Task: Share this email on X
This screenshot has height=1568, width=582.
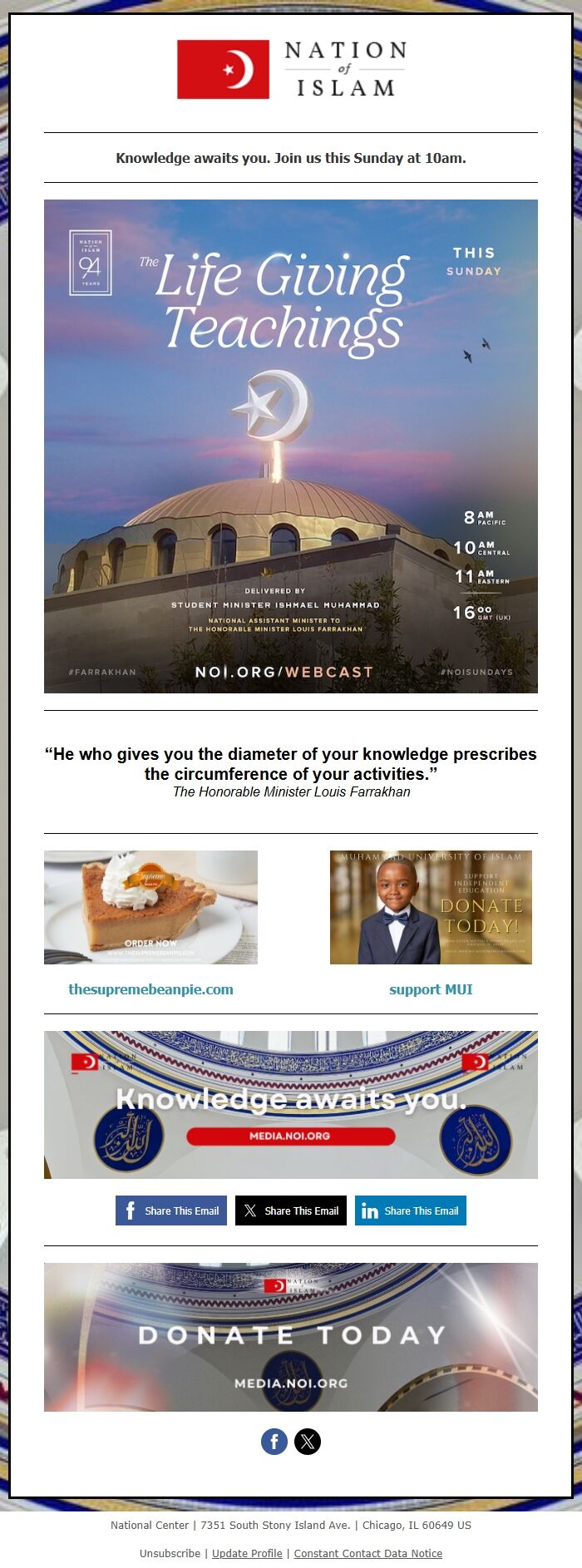Action: (x=291, y=1211)
